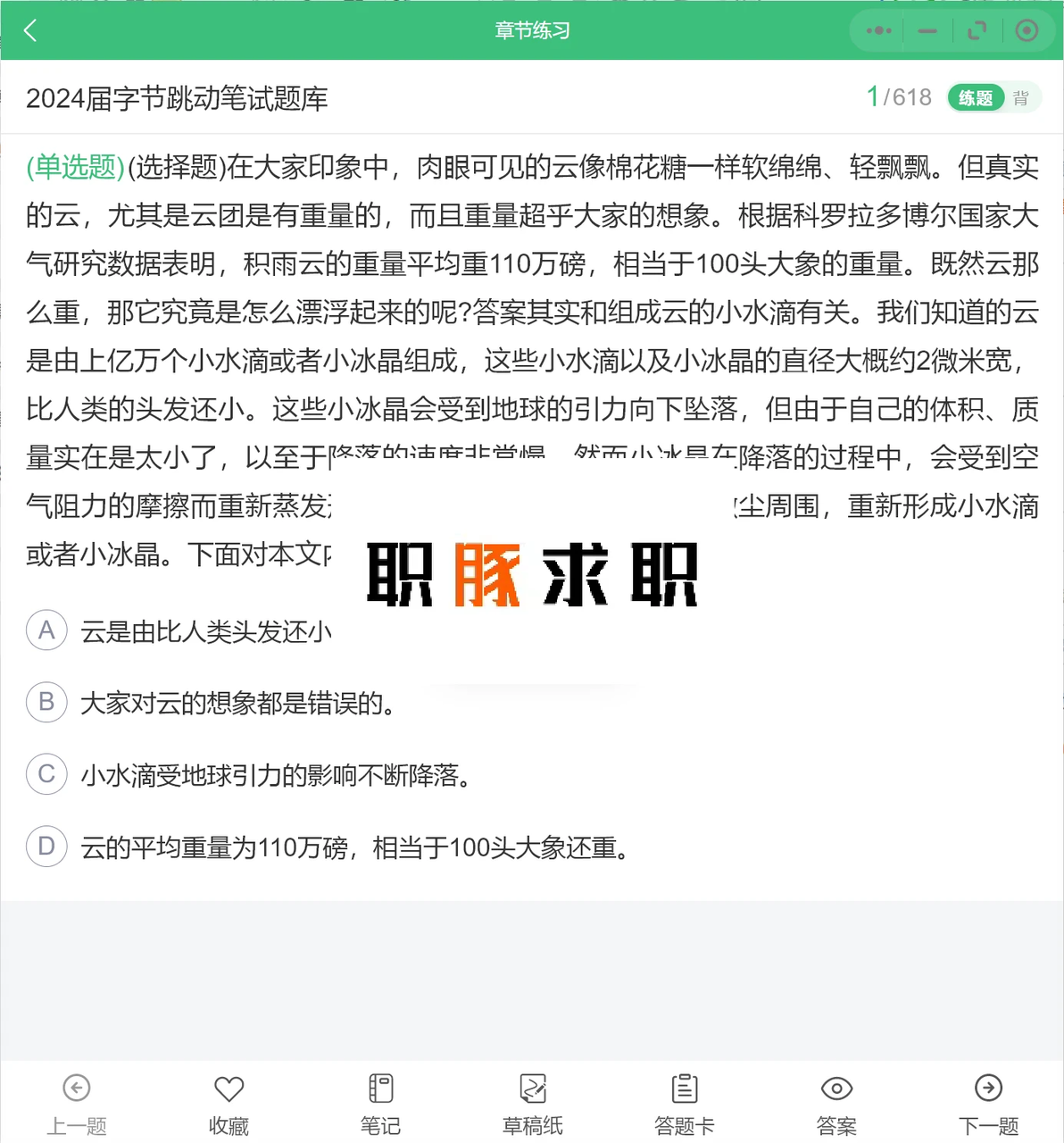
Task: Close the mini program with the circle icon
Action: (x=1027, y=30)
